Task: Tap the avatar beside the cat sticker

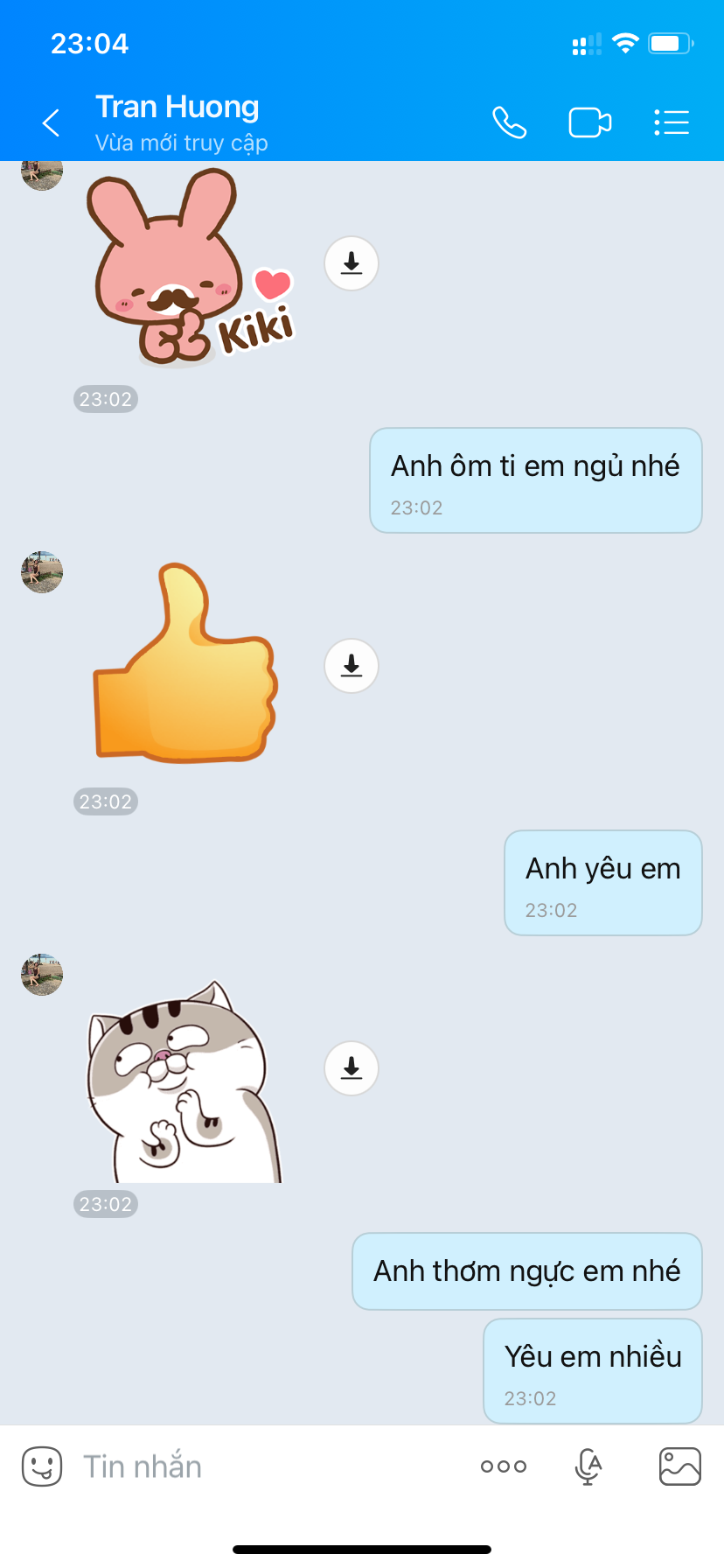Action: click(x=42, y=975)
